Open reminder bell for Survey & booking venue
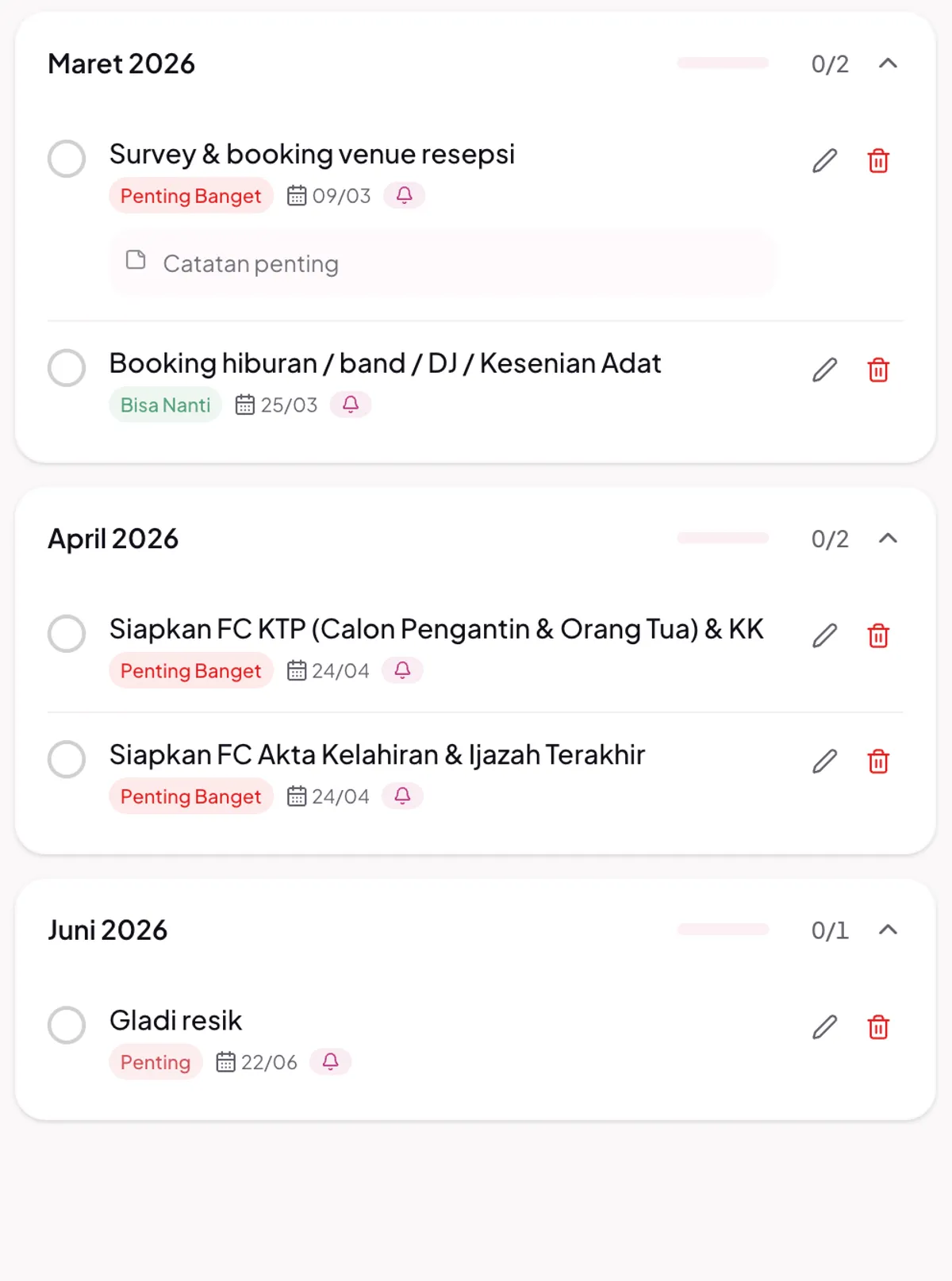952x1281 pixels. [404, 195]
